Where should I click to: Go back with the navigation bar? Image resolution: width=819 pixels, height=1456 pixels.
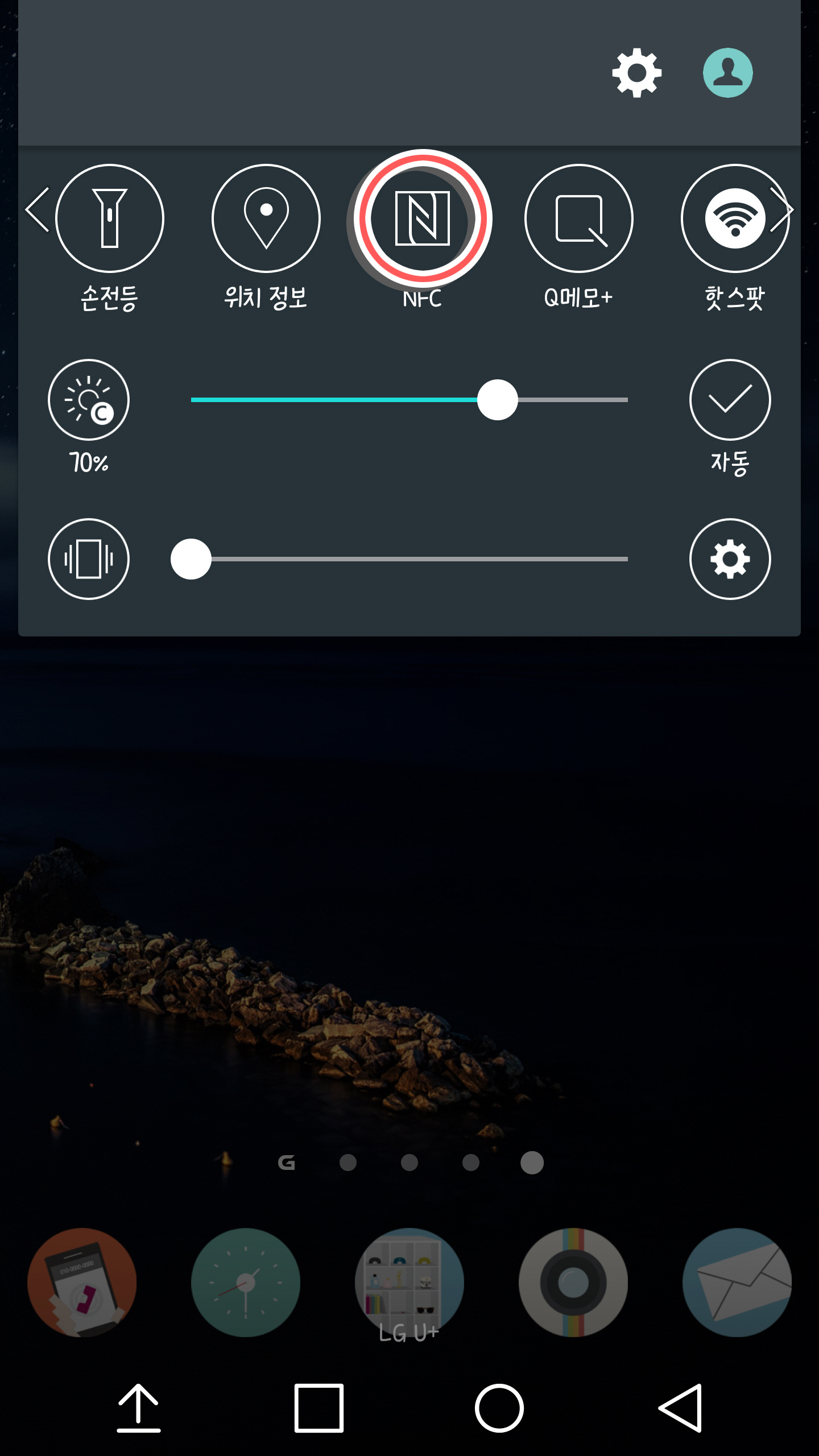tap(680, 1408)
